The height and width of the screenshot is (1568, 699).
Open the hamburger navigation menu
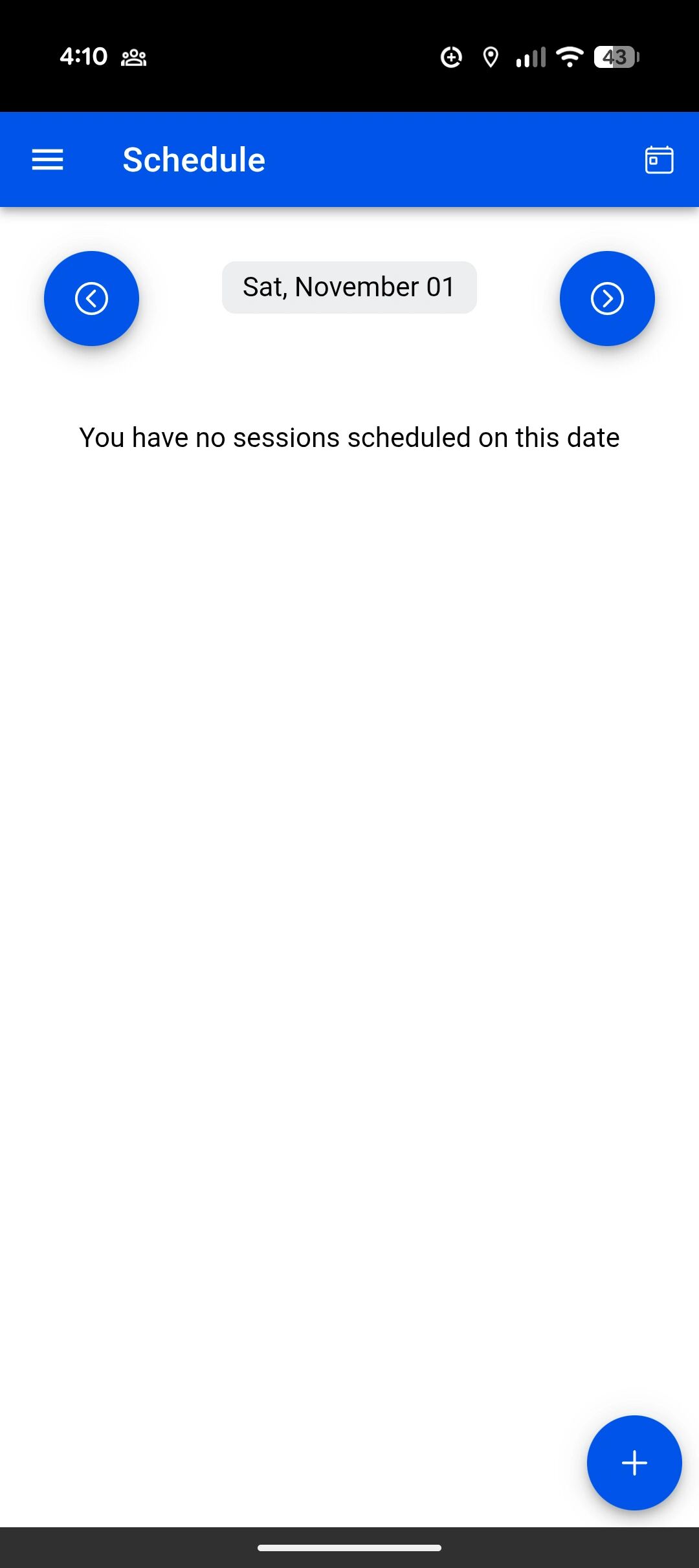coord(48,160)
